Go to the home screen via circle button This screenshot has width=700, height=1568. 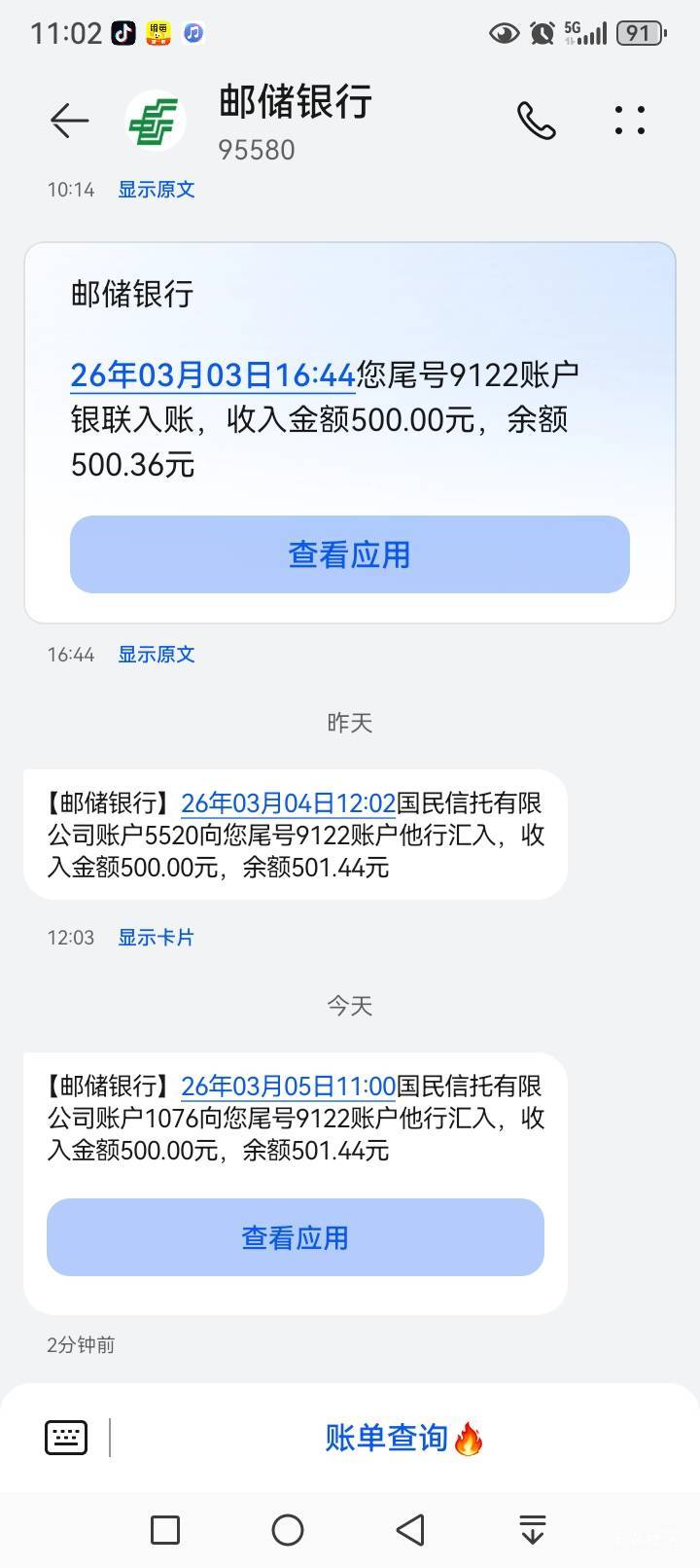click(x=288, y=1530)
